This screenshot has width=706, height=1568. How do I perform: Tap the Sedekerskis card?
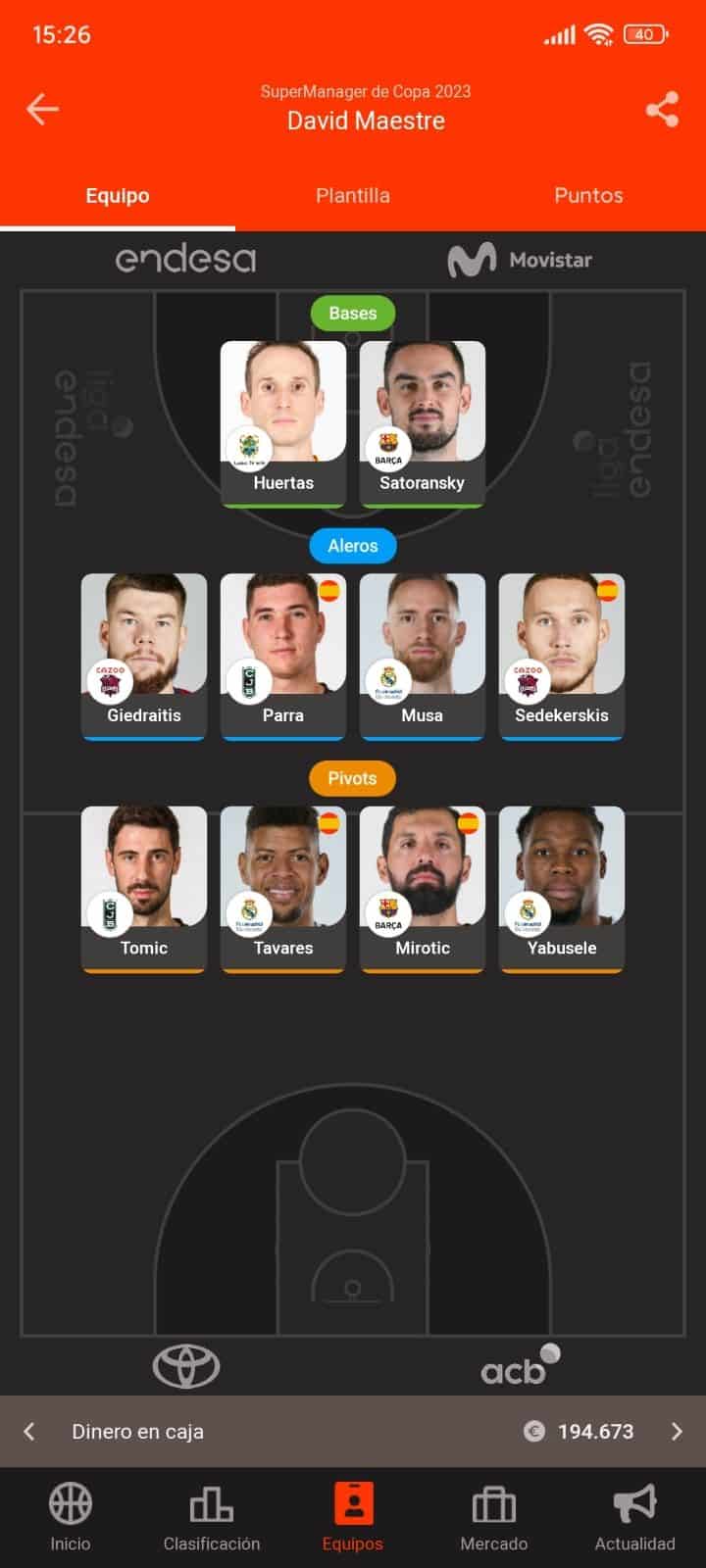coord(562,655)
